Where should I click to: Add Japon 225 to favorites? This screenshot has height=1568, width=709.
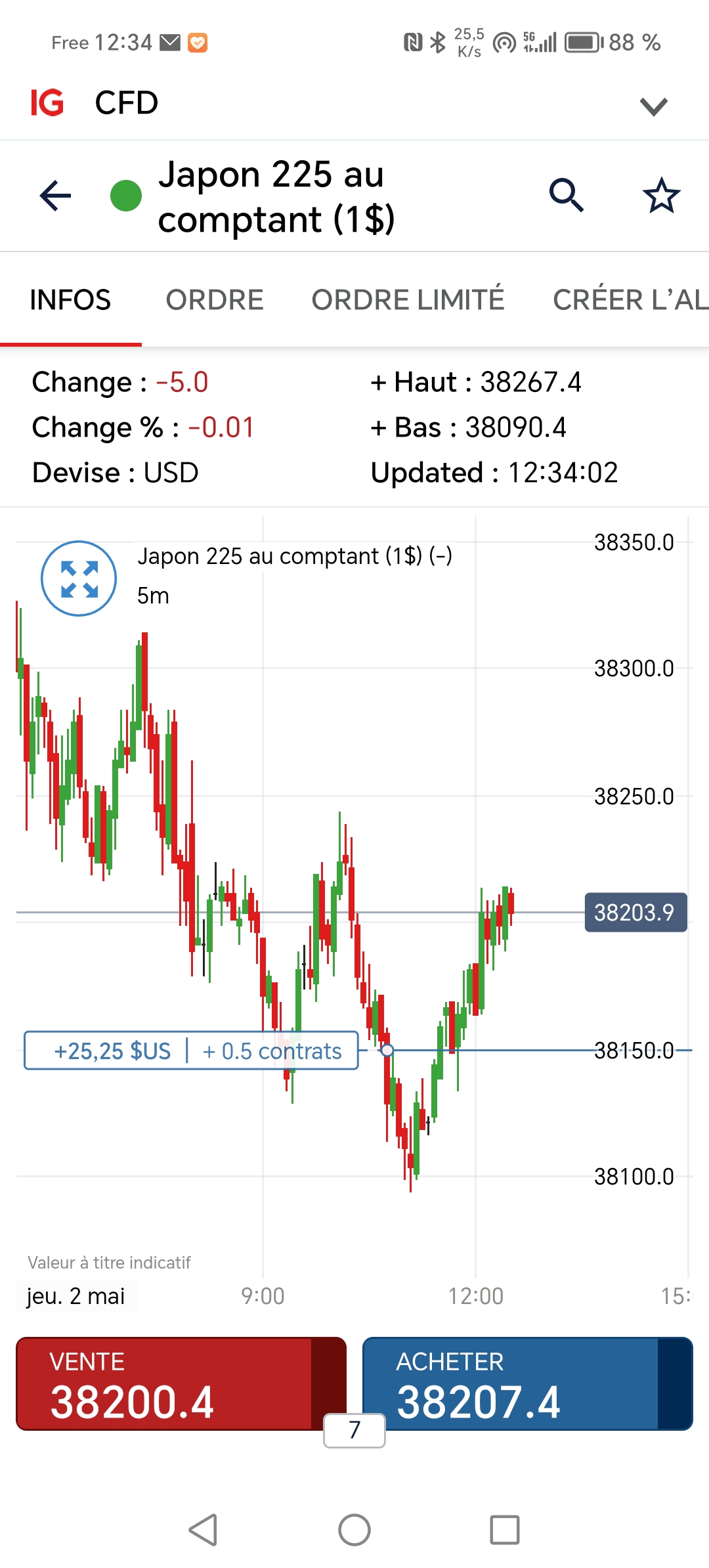click(660, 196)
